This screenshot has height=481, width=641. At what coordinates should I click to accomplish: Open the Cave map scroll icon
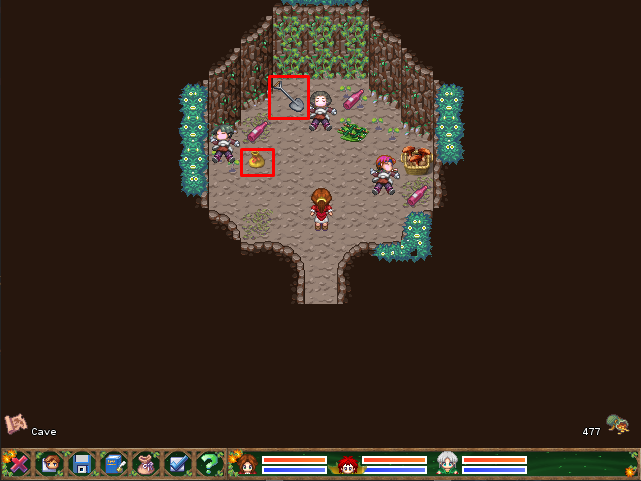(x=15, y=424)
